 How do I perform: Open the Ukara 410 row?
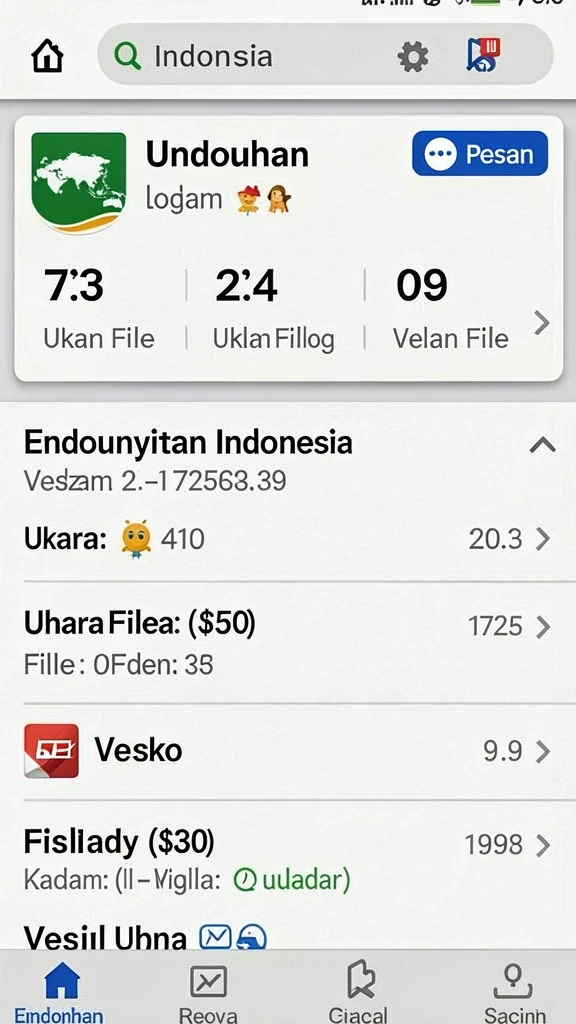(288, 539)
